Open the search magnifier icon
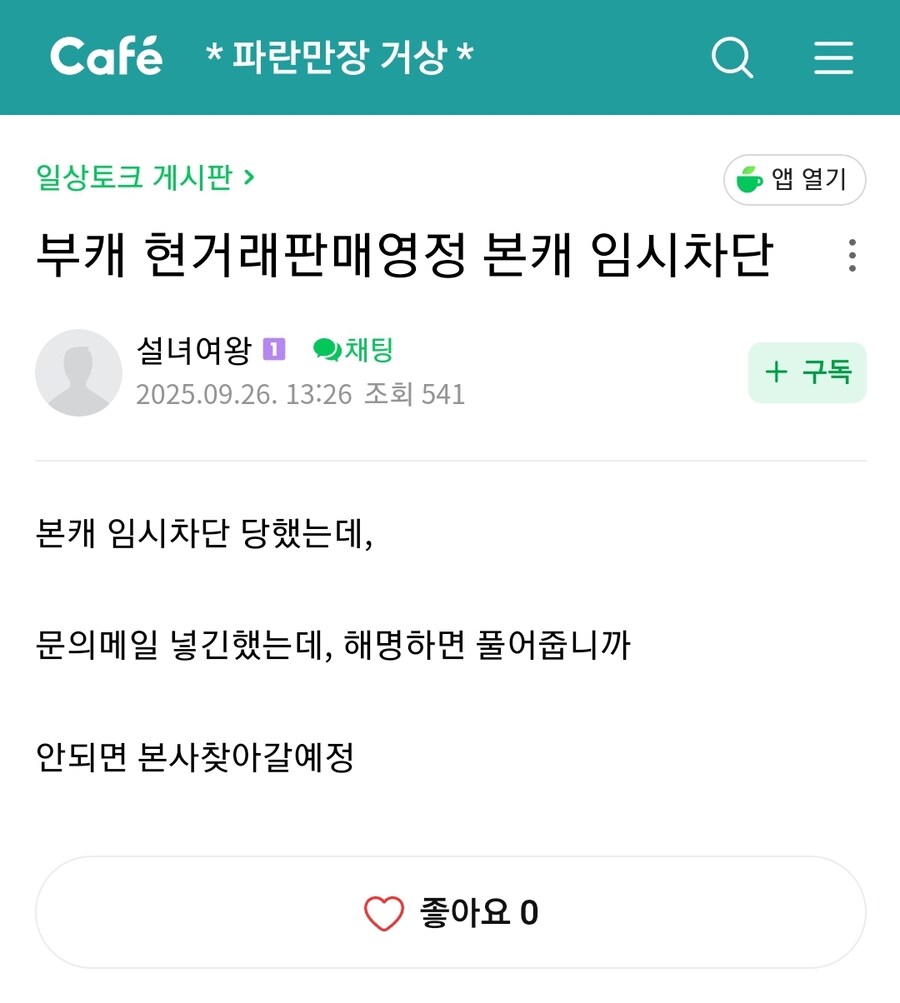This screenshot has width=900, height=1003. (x=732, y=58)
